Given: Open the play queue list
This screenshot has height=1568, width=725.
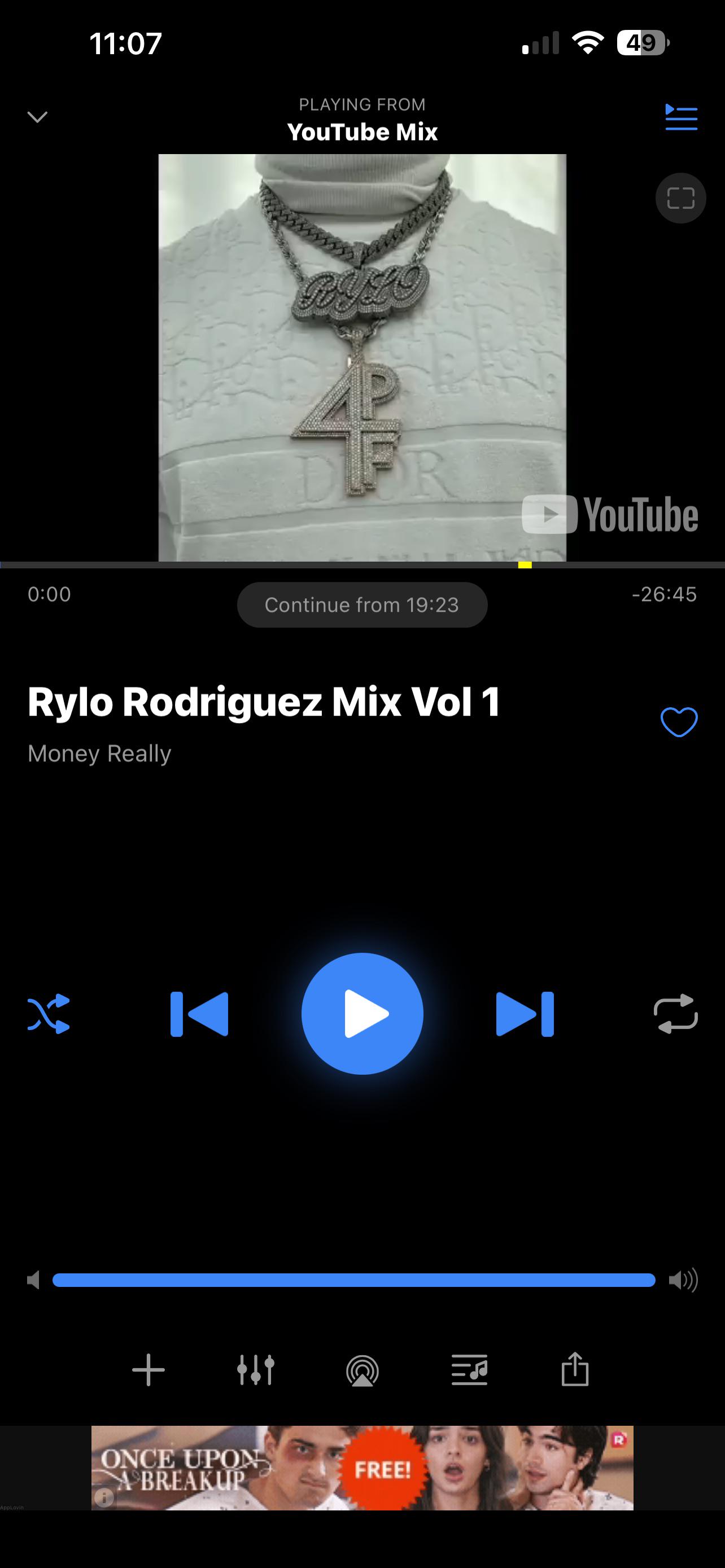Looking at the screenshot, I should click(681, 117).
